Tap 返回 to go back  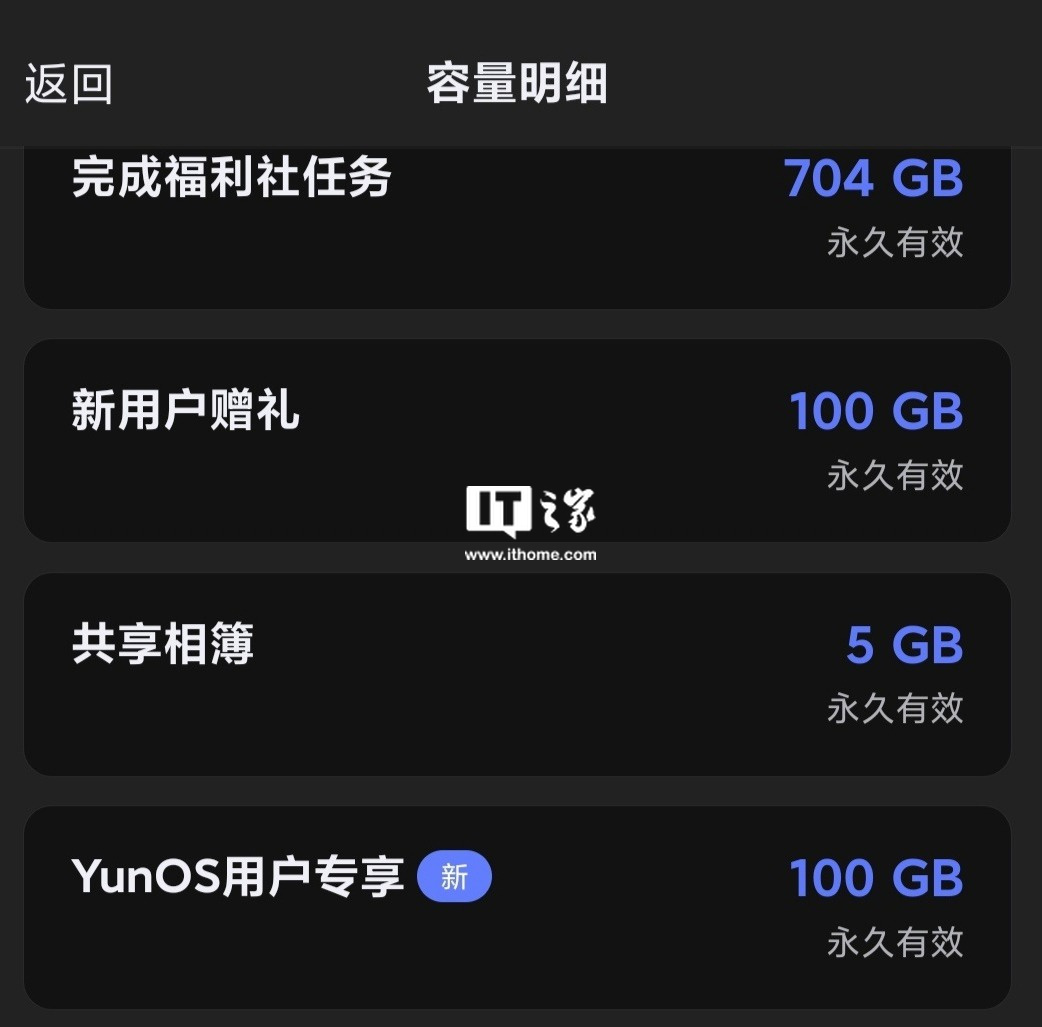[x=68, y=84]
